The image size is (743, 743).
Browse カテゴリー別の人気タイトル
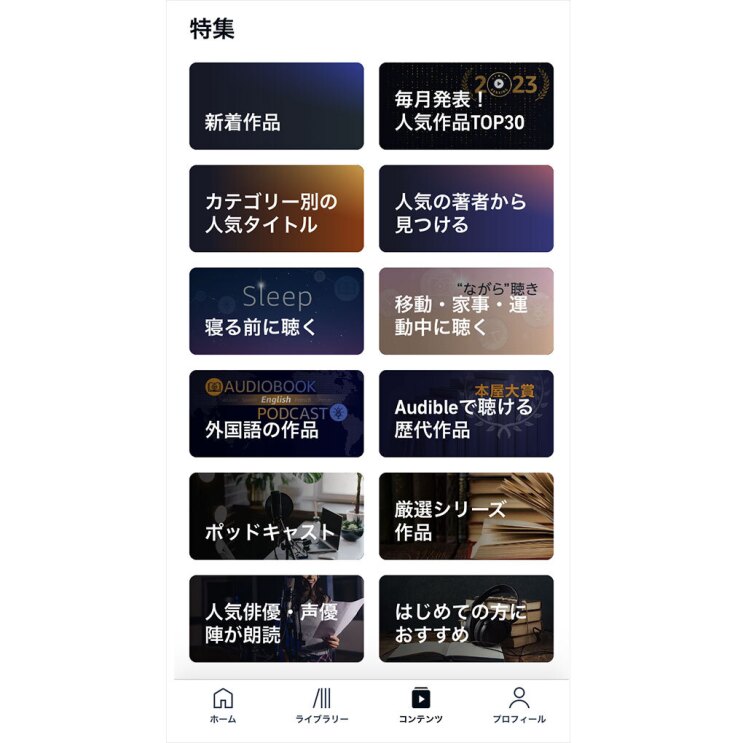click(x=276, y=209)
